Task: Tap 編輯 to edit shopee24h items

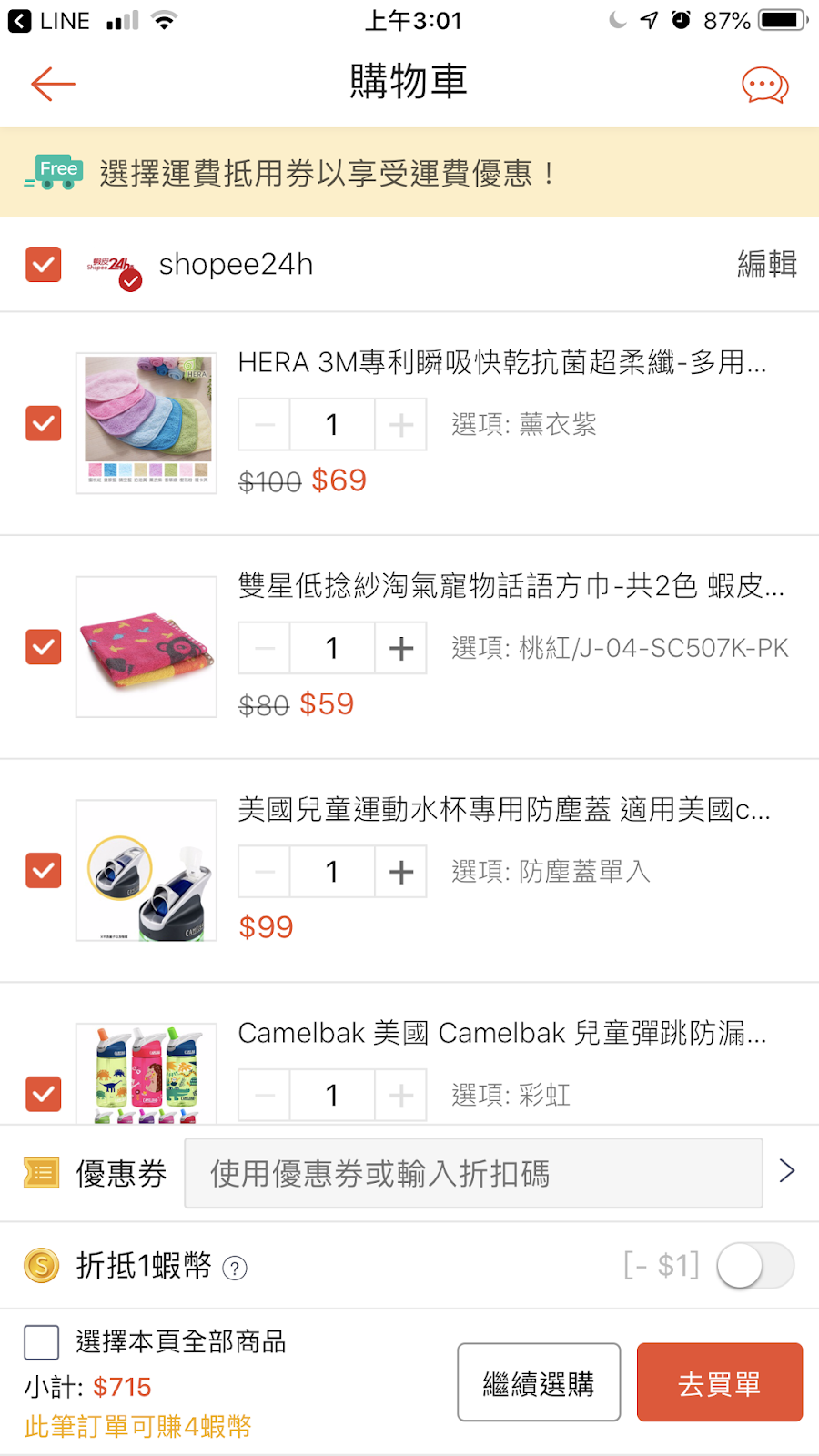Action: click(767, 264)
